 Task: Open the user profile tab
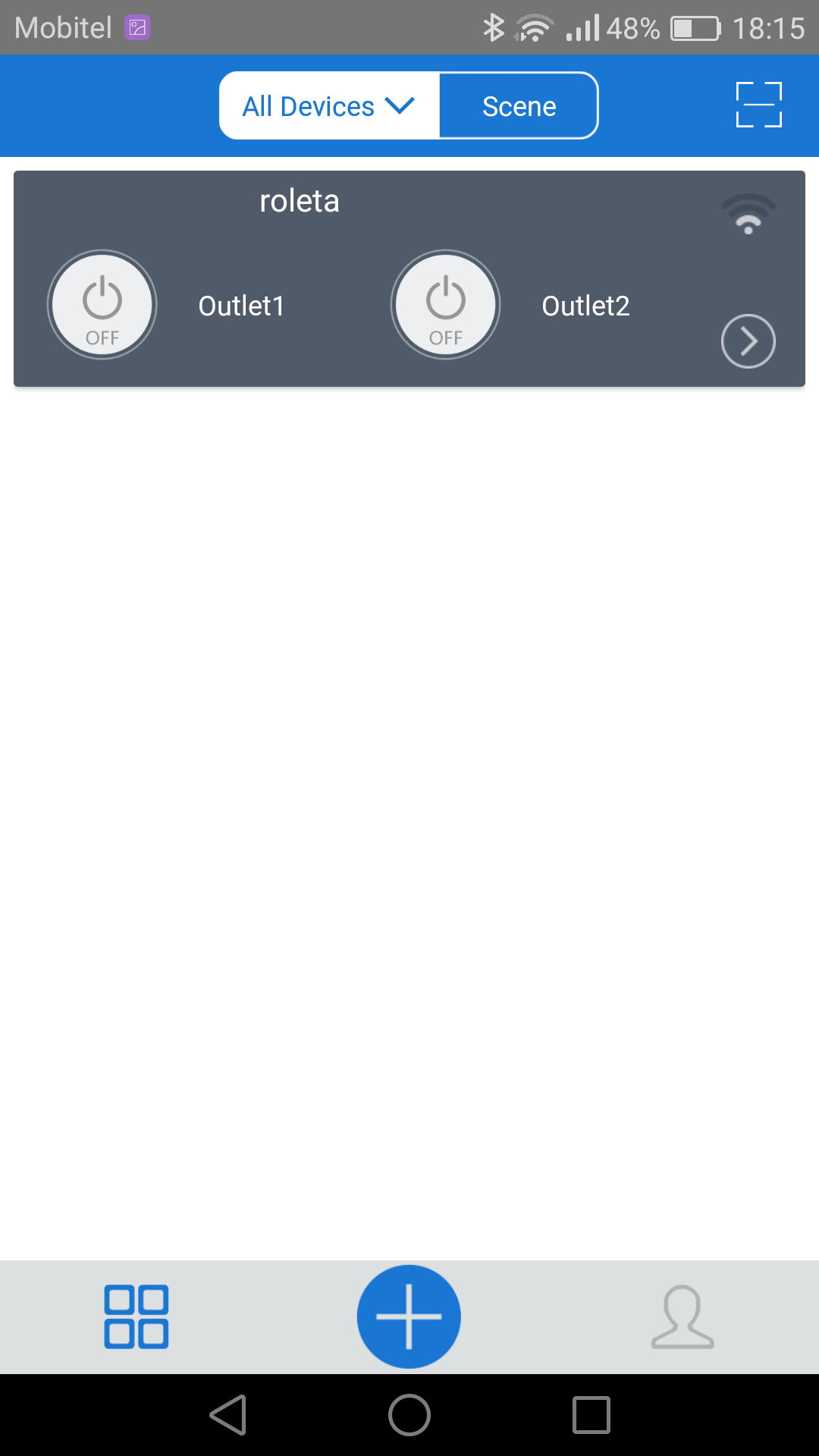pos(682,1316)
